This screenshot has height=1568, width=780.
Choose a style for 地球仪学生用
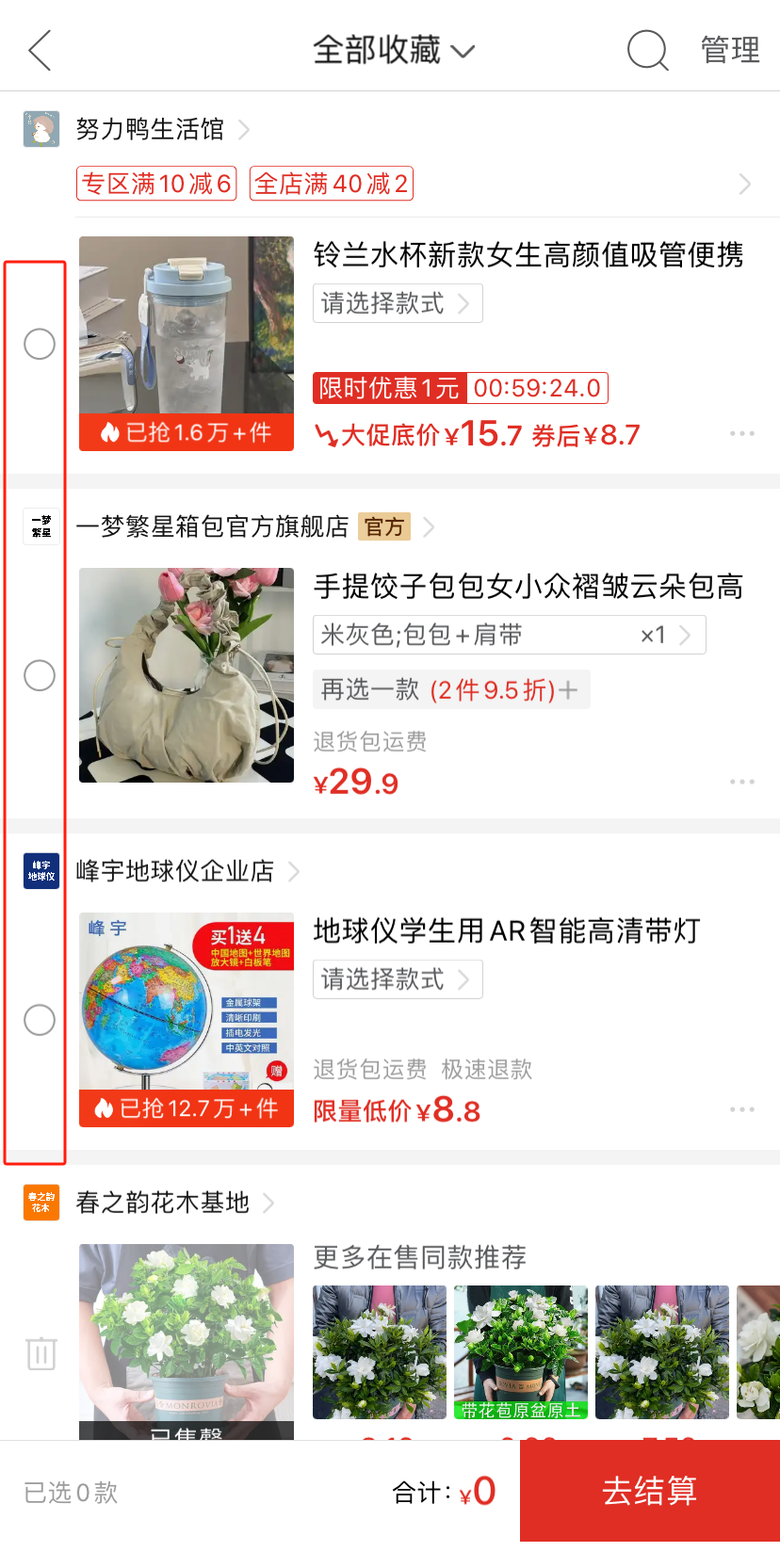click(x=397, y=979)
